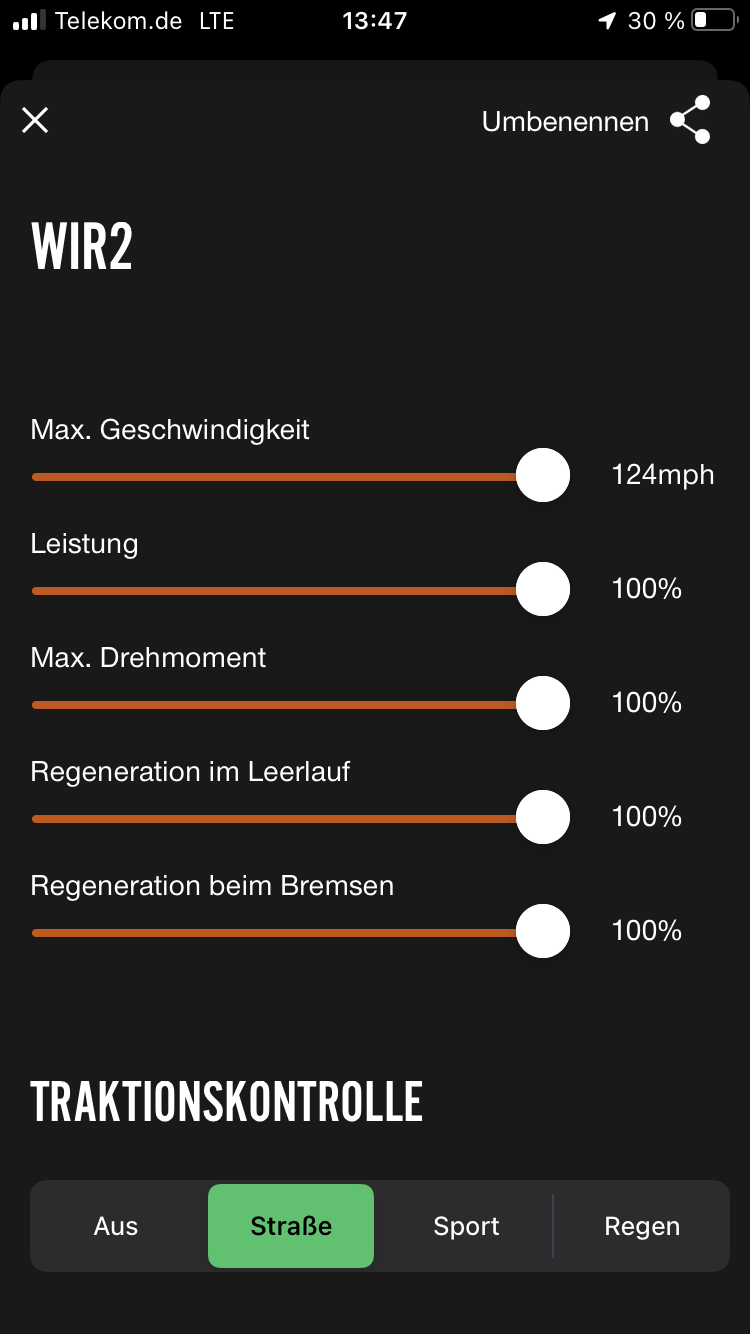Tap the Leistung slider track
The image size is (750, 1334).
click(280, 590)
